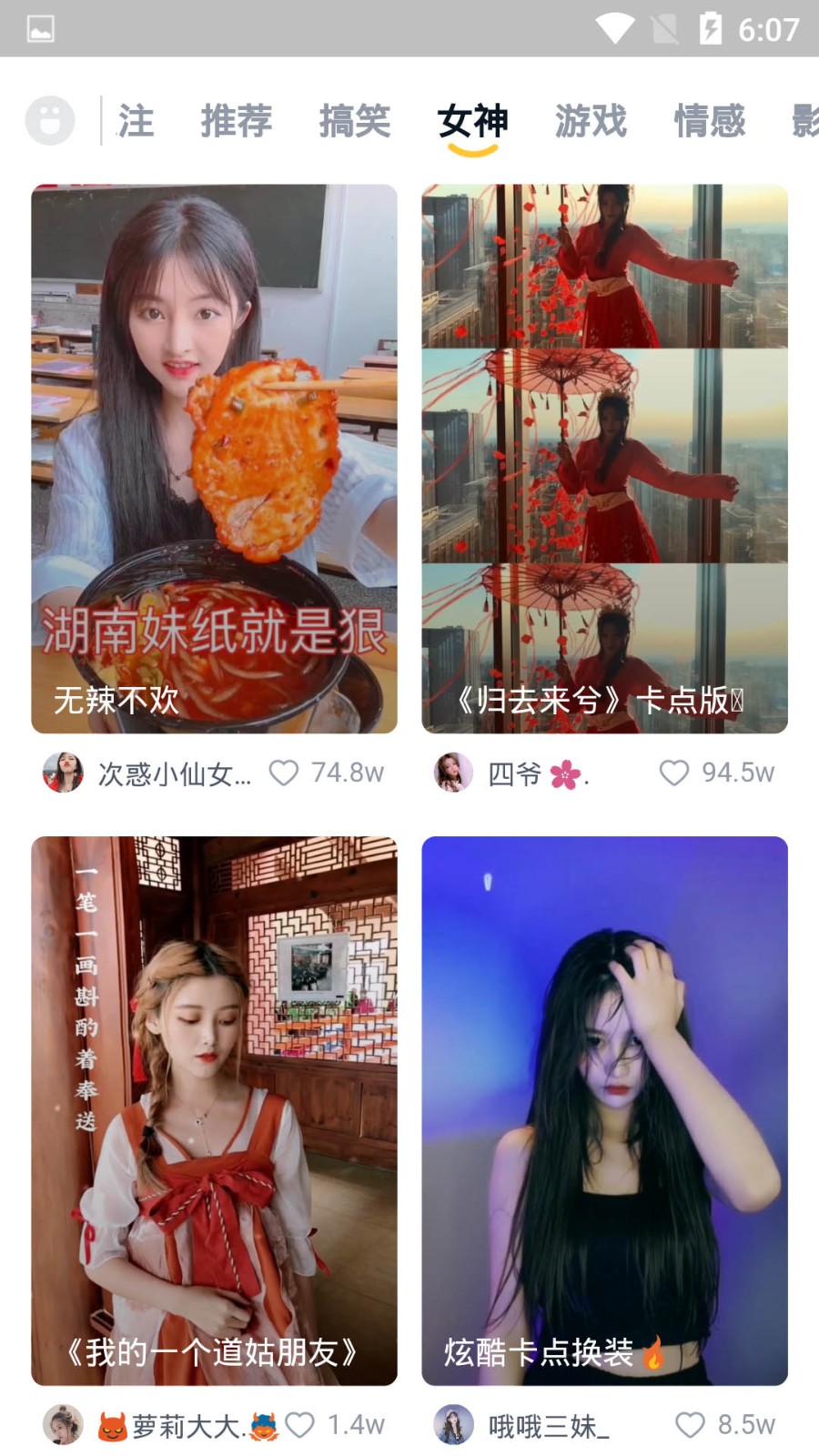The height and width of the screenshot is (1456, 819).
Task: Select the 女神 tab
Action: click(472, 121)
